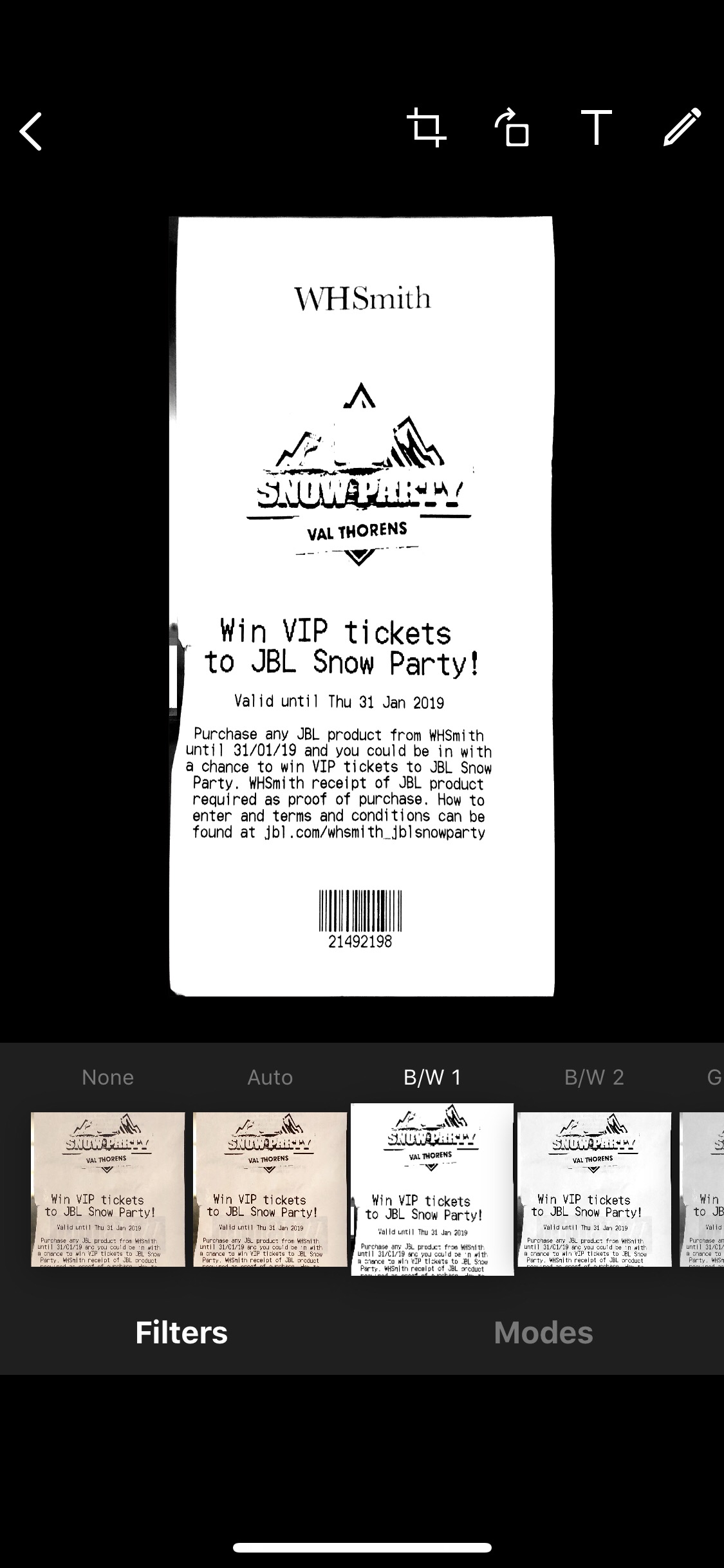Rotate the scanned document

pos(512,127)
